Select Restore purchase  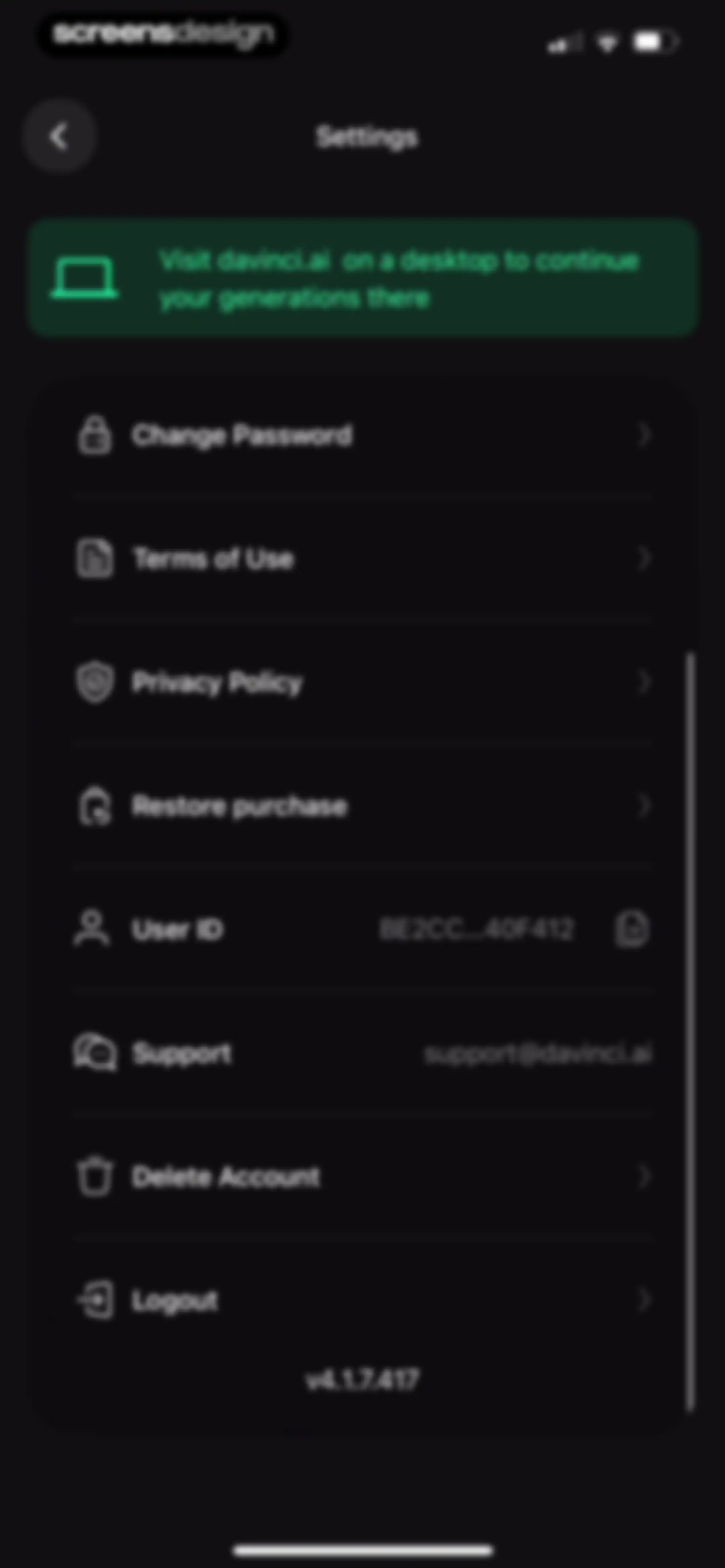(x=363, y=806)
